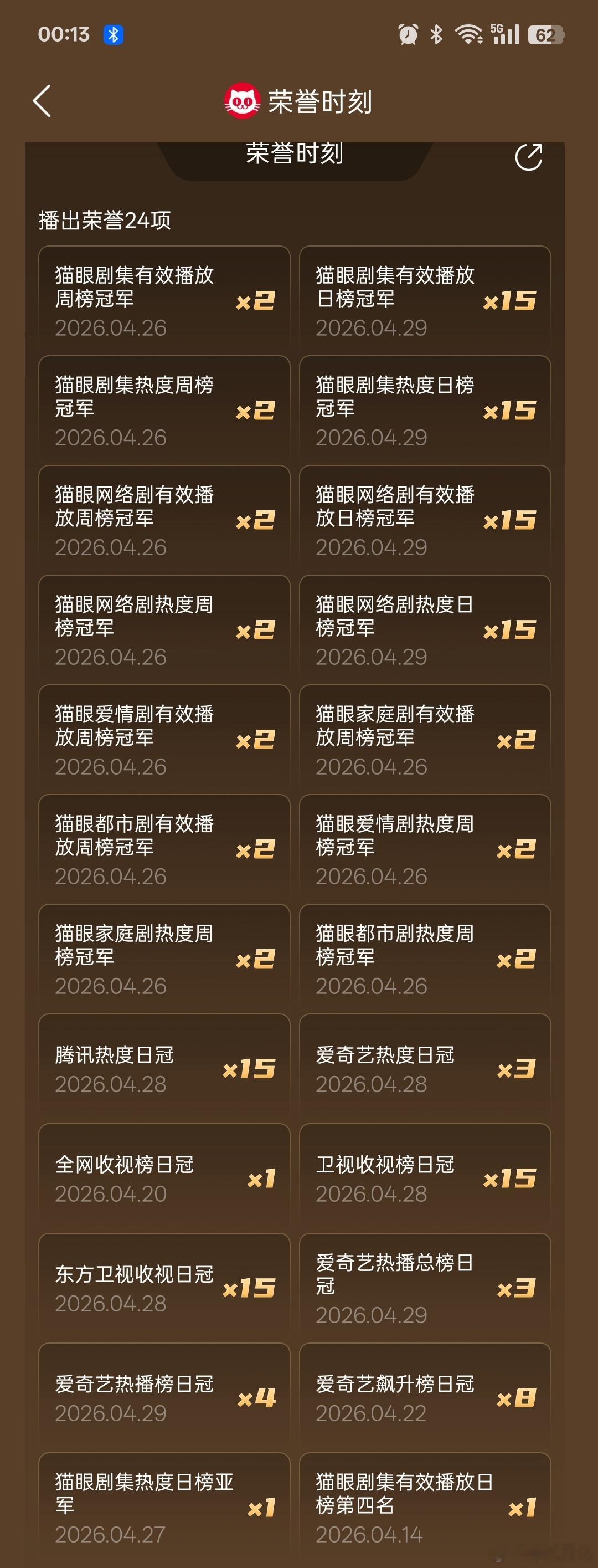The image size is (598, 1568).
Task: Click the alarm clock status icon
Action: (x=408, y=35)
